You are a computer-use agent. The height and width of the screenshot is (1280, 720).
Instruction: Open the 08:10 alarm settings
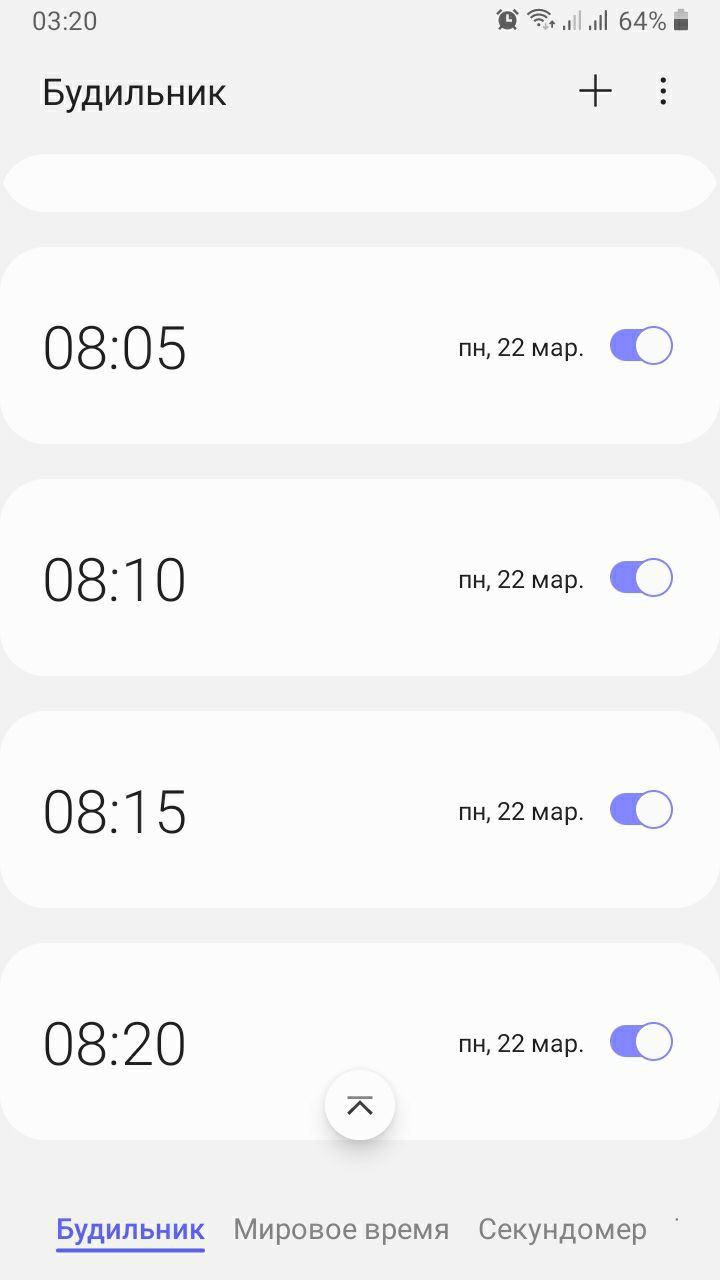click(360, 578)
